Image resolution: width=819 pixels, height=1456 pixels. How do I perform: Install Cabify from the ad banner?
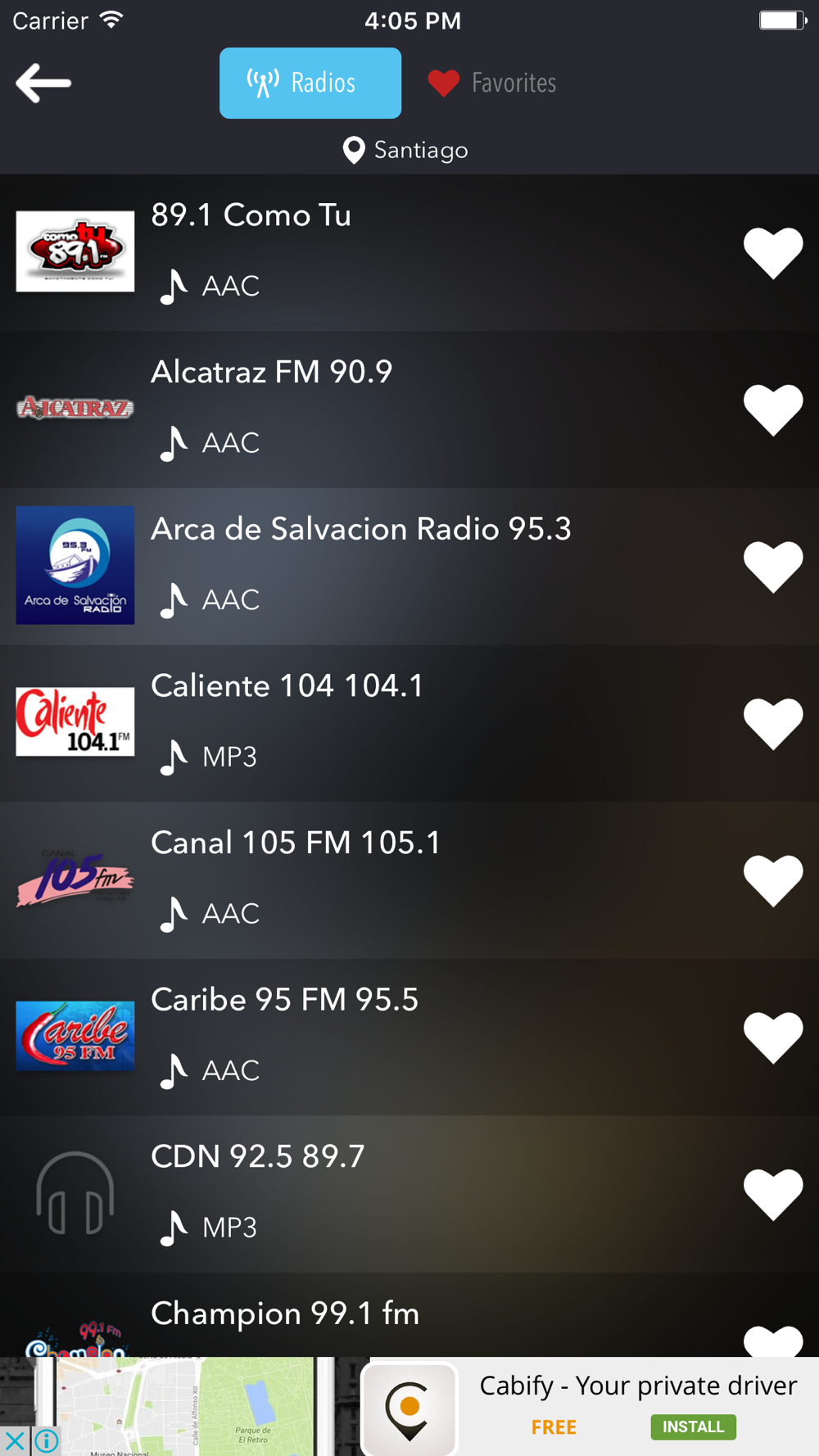(693, 1427)
